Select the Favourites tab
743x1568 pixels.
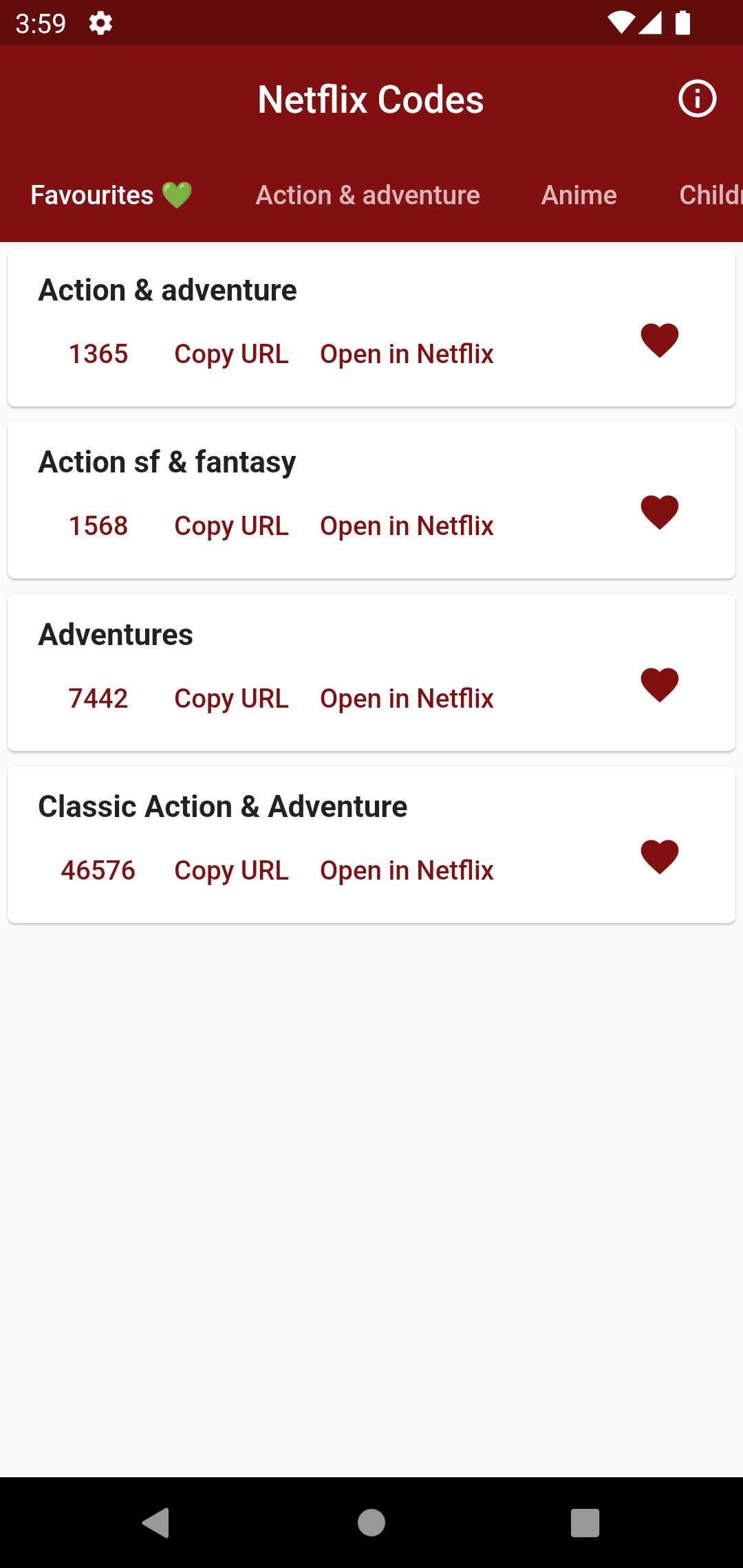coord(111,195)
